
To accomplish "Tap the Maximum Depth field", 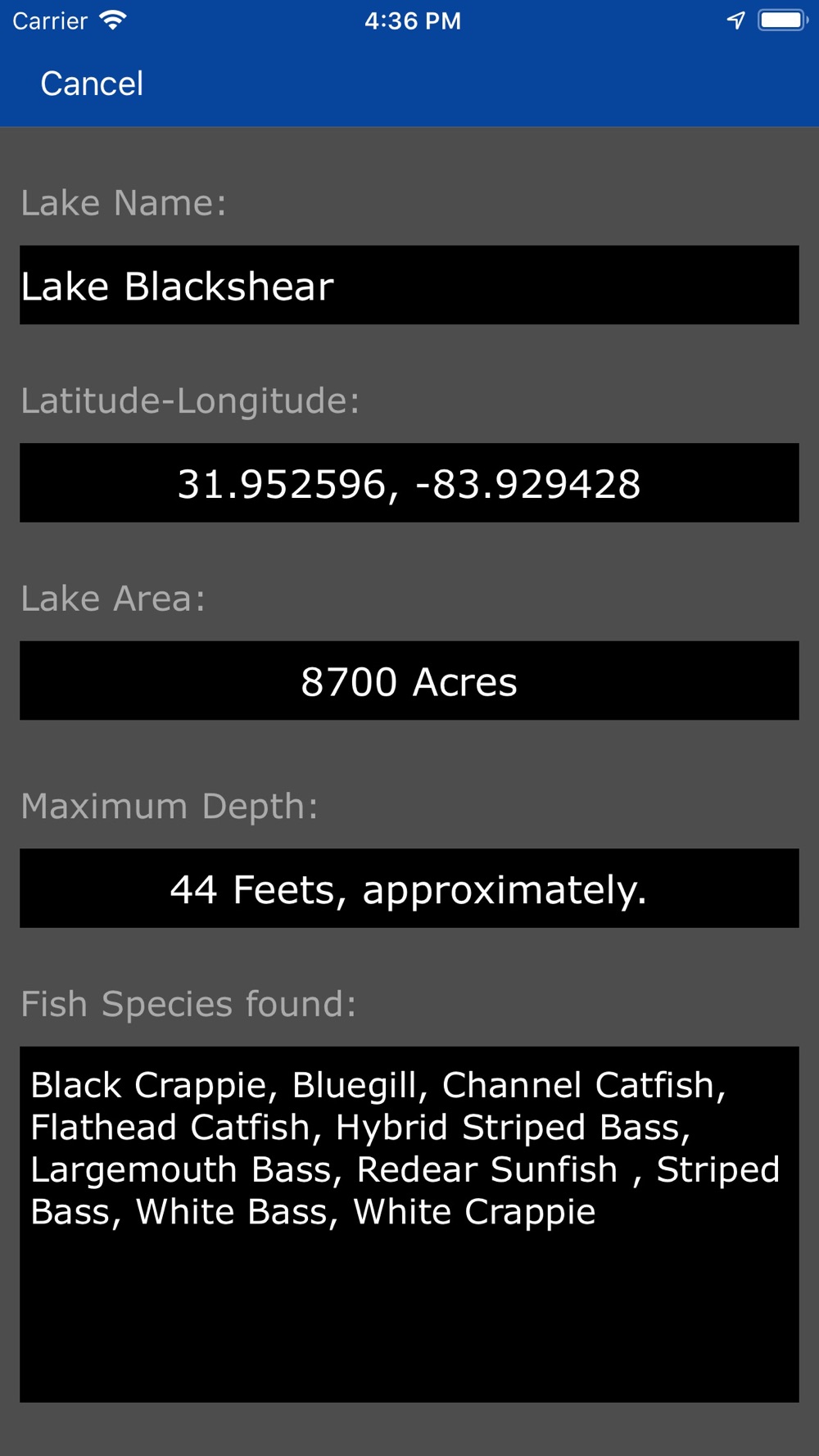I will 409,889.
